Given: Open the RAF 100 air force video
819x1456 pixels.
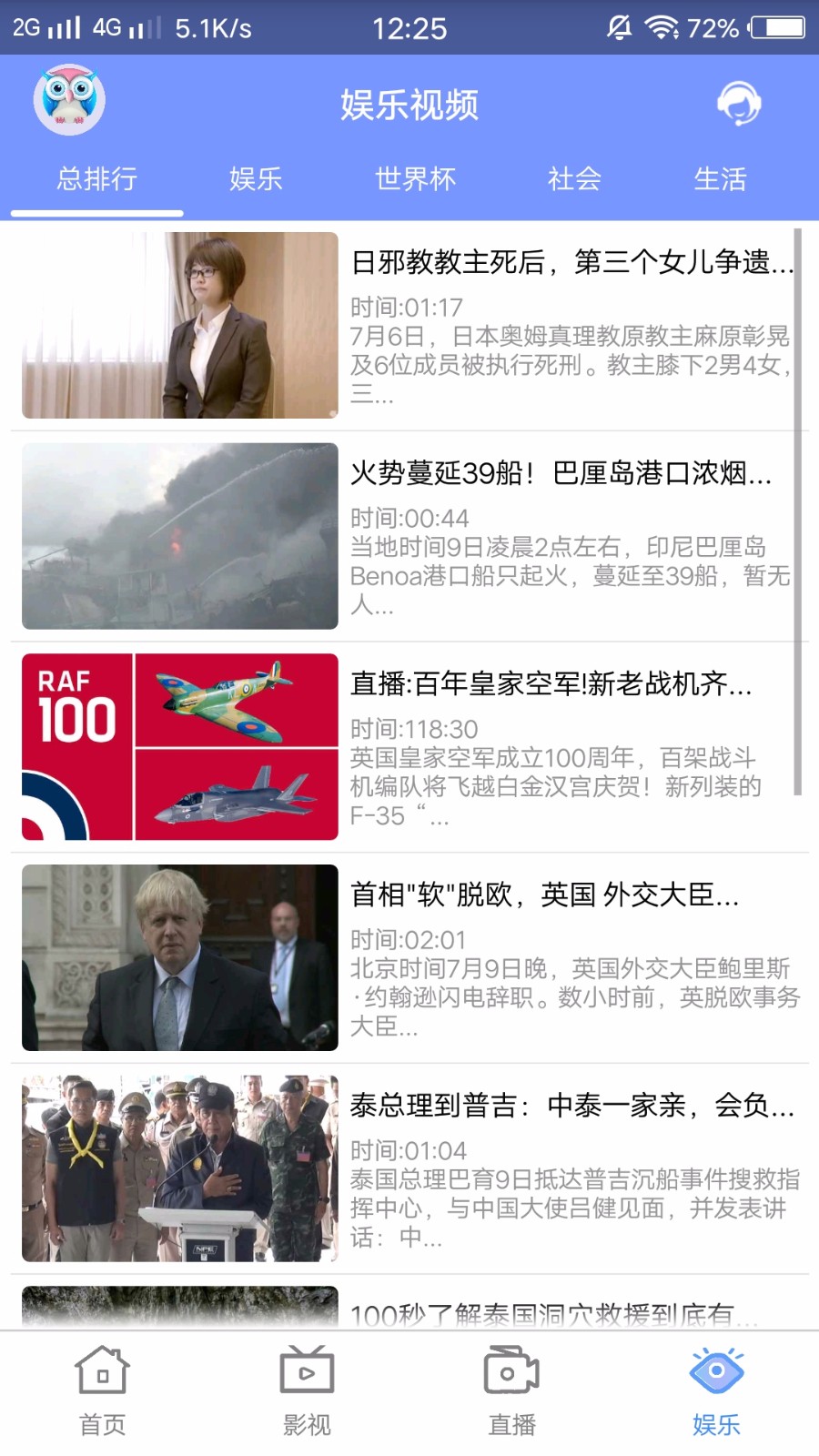Looking at the screenshot, I should coord(179,746).
